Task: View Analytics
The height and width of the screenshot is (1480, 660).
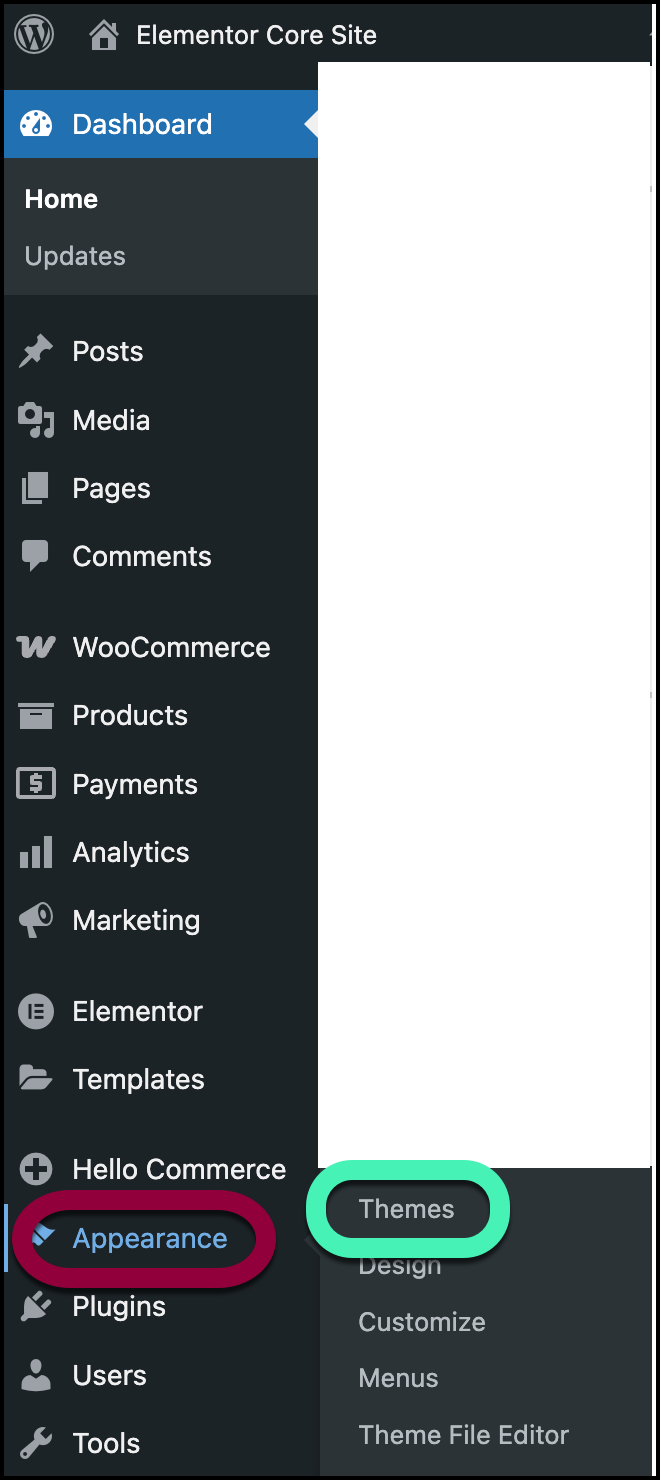Action: pos(161,852)
